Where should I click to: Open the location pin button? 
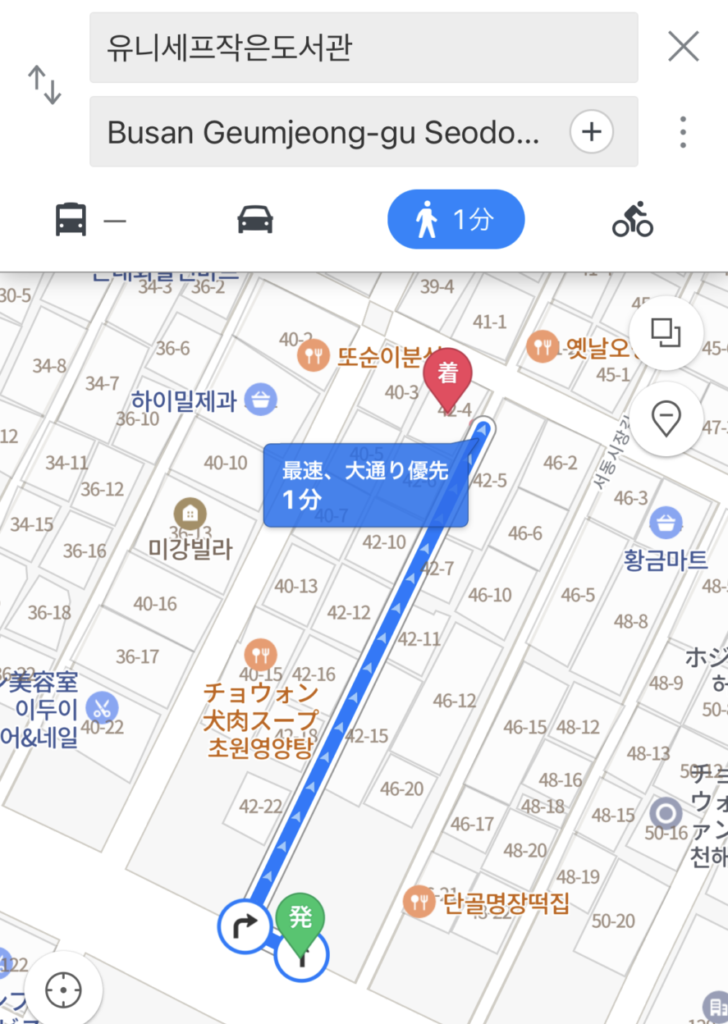click(x=666, y=417)
